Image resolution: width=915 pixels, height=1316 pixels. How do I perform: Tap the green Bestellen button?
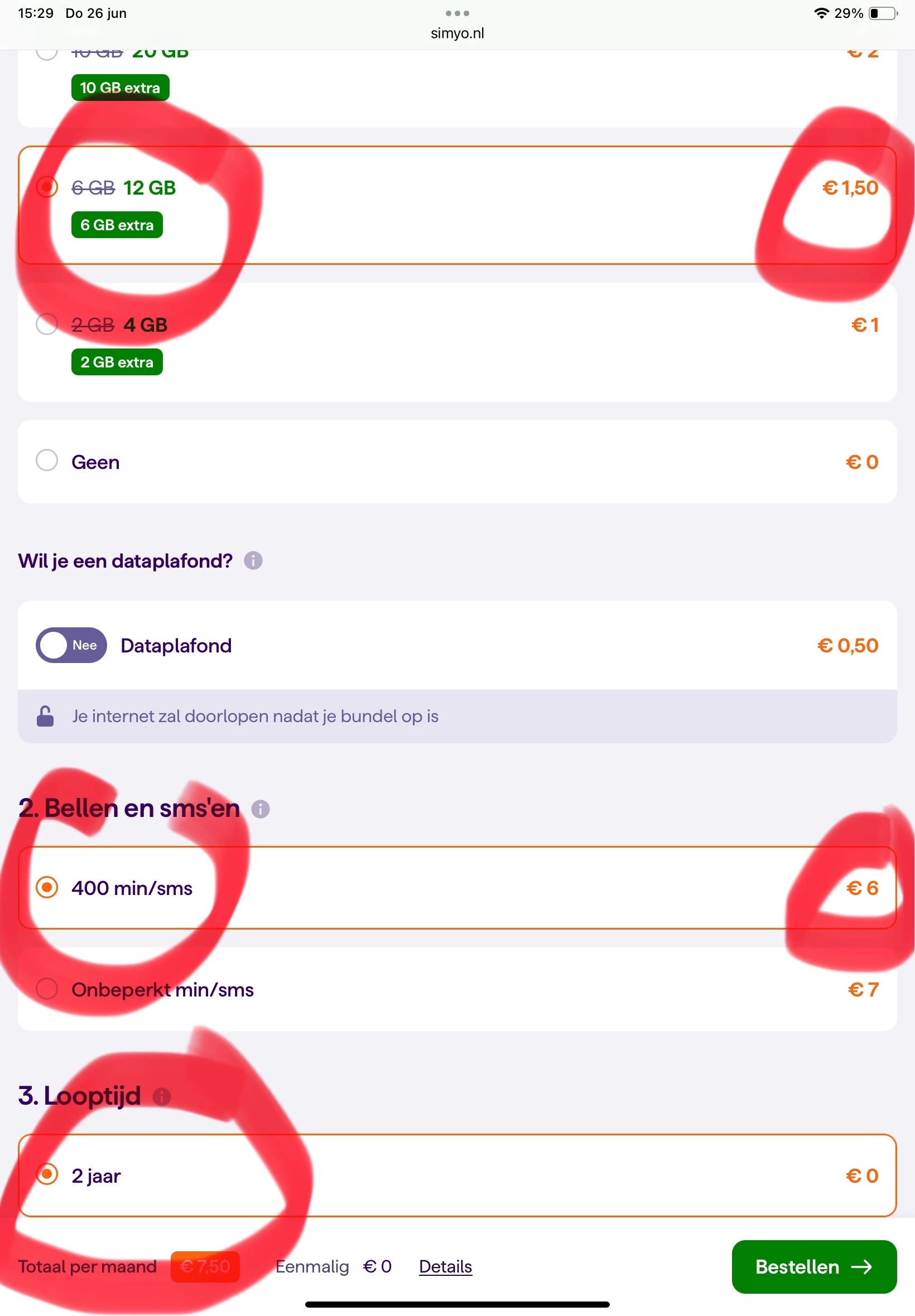pyautogui.click(x=813, y=1266)
